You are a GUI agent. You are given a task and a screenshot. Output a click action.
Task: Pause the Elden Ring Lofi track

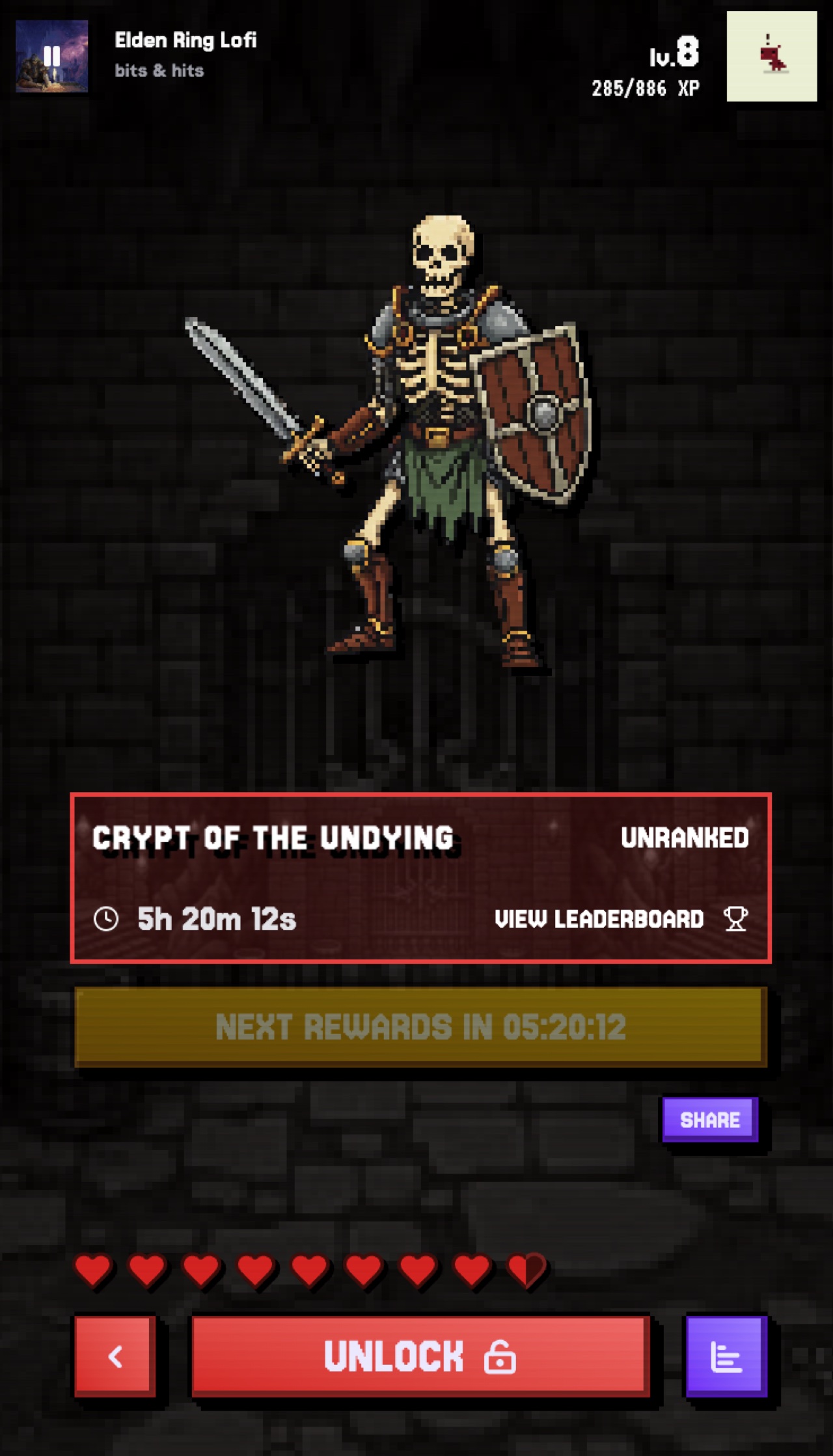tap(51, 56)
